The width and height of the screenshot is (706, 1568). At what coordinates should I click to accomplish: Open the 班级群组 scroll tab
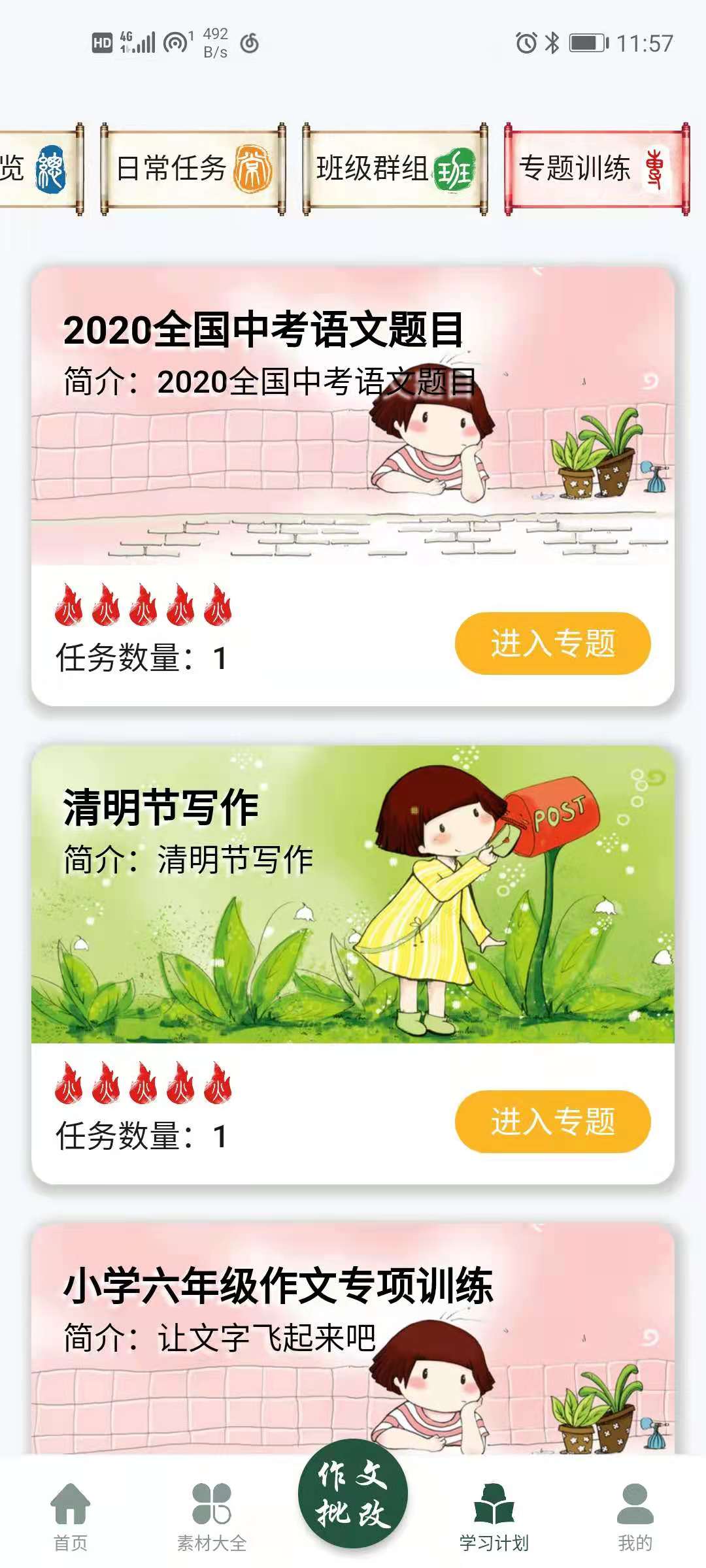[395, 169]
